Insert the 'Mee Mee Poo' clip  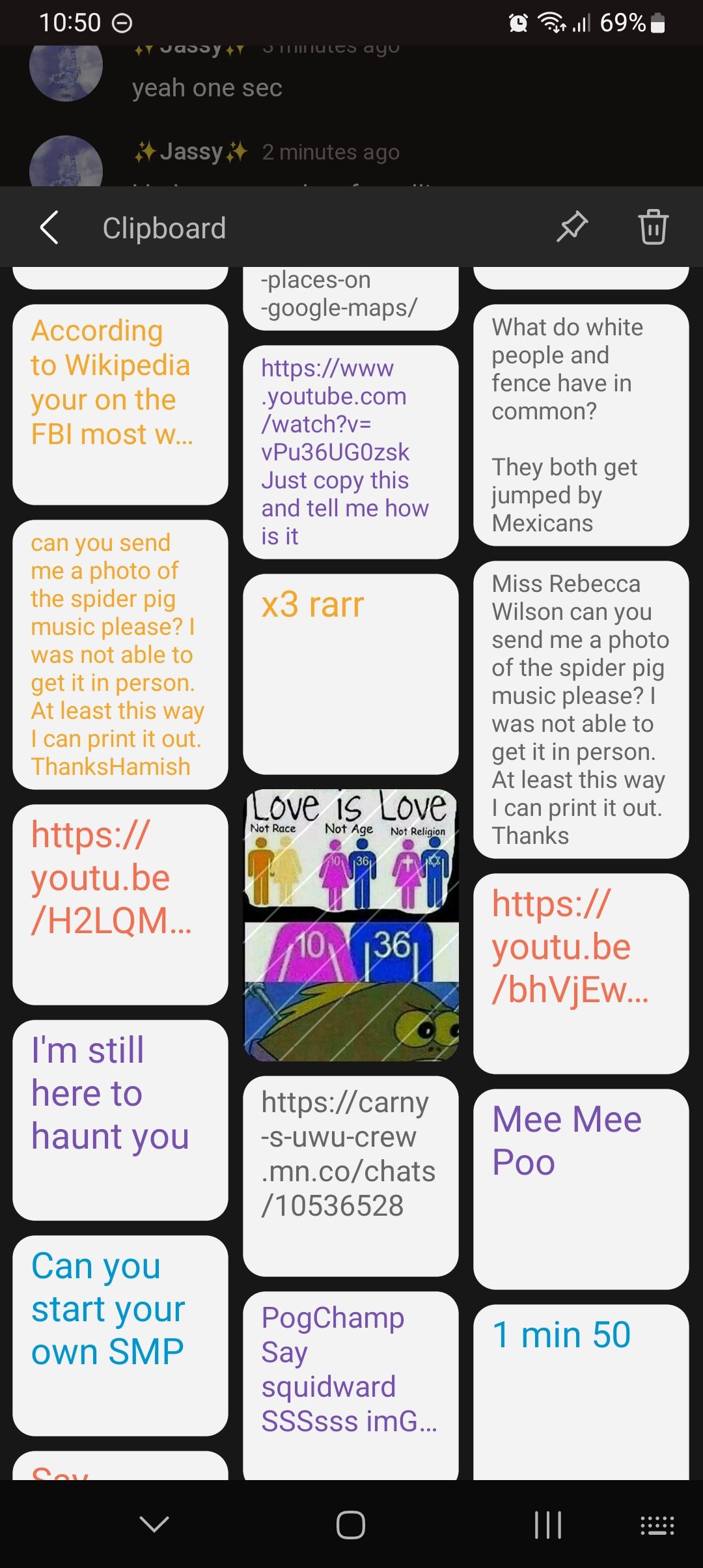pos(581,1188)
